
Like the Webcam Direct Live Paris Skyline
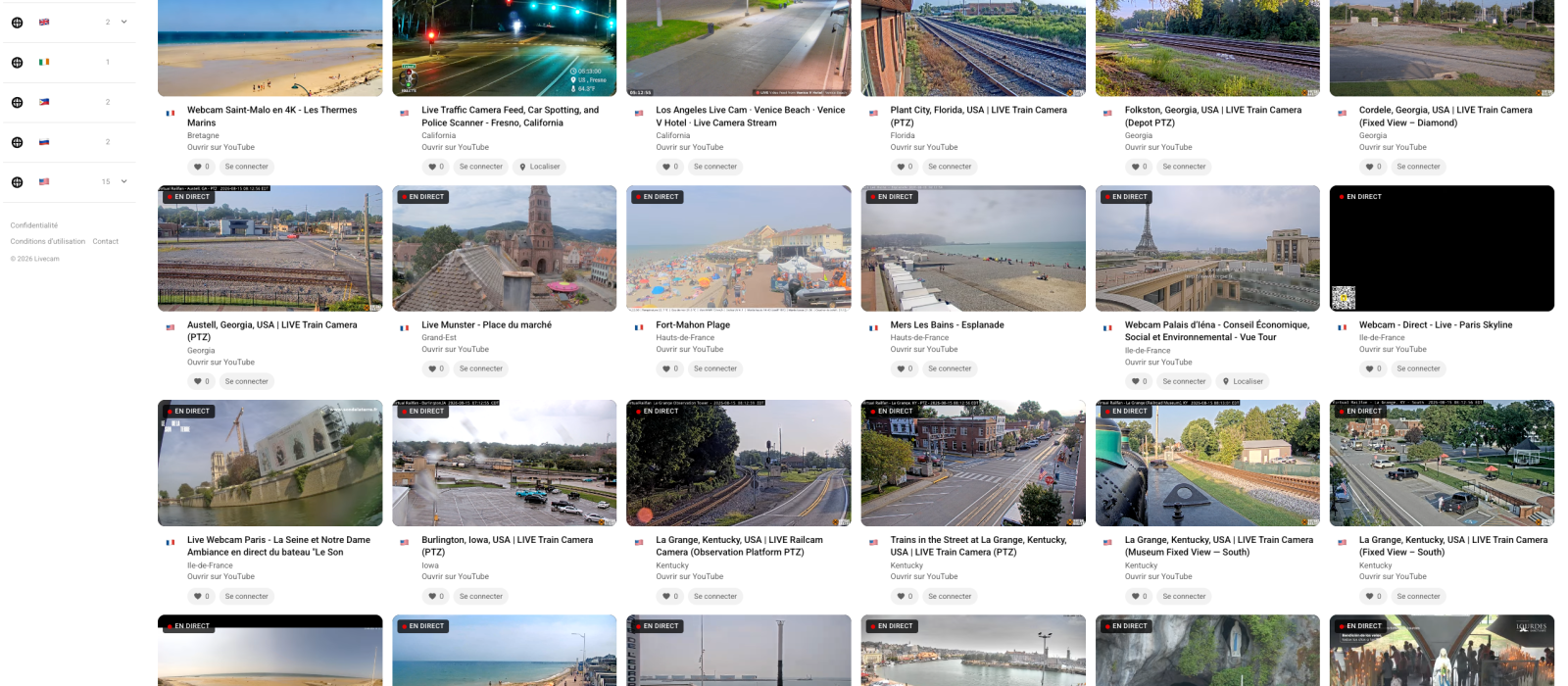(1373, 368)
